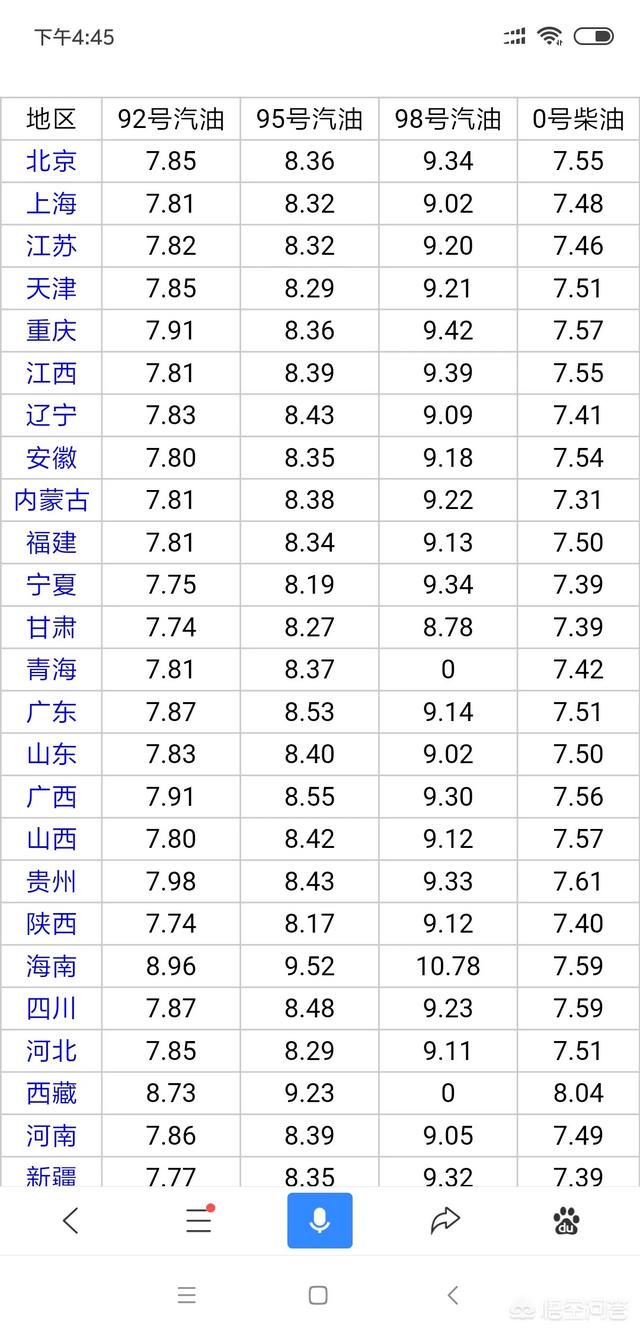Start voice search with the microphone button
640x1332 pixels.
[x=320, y=1220]
